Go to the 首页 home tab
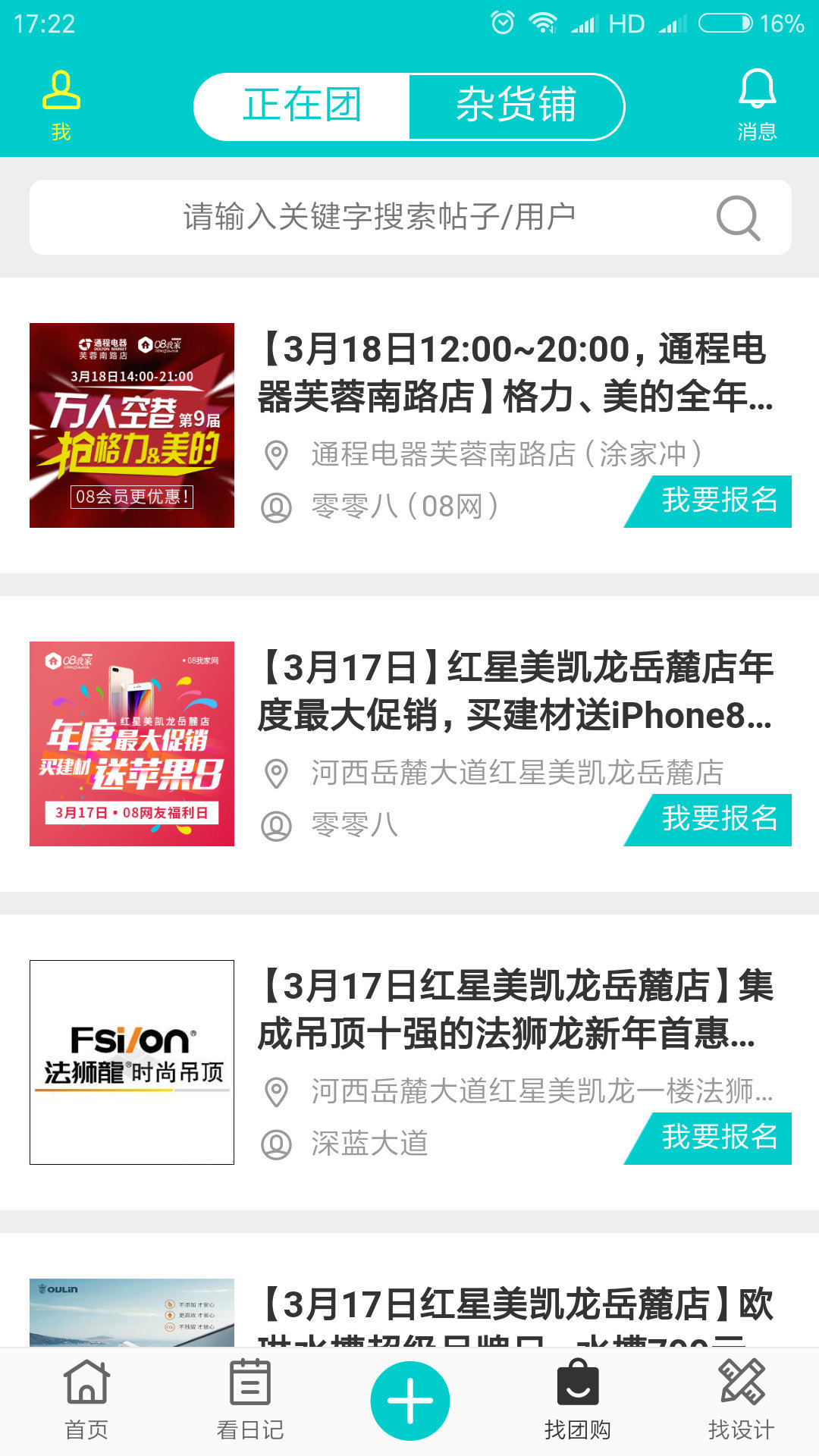 (86, 1400)
